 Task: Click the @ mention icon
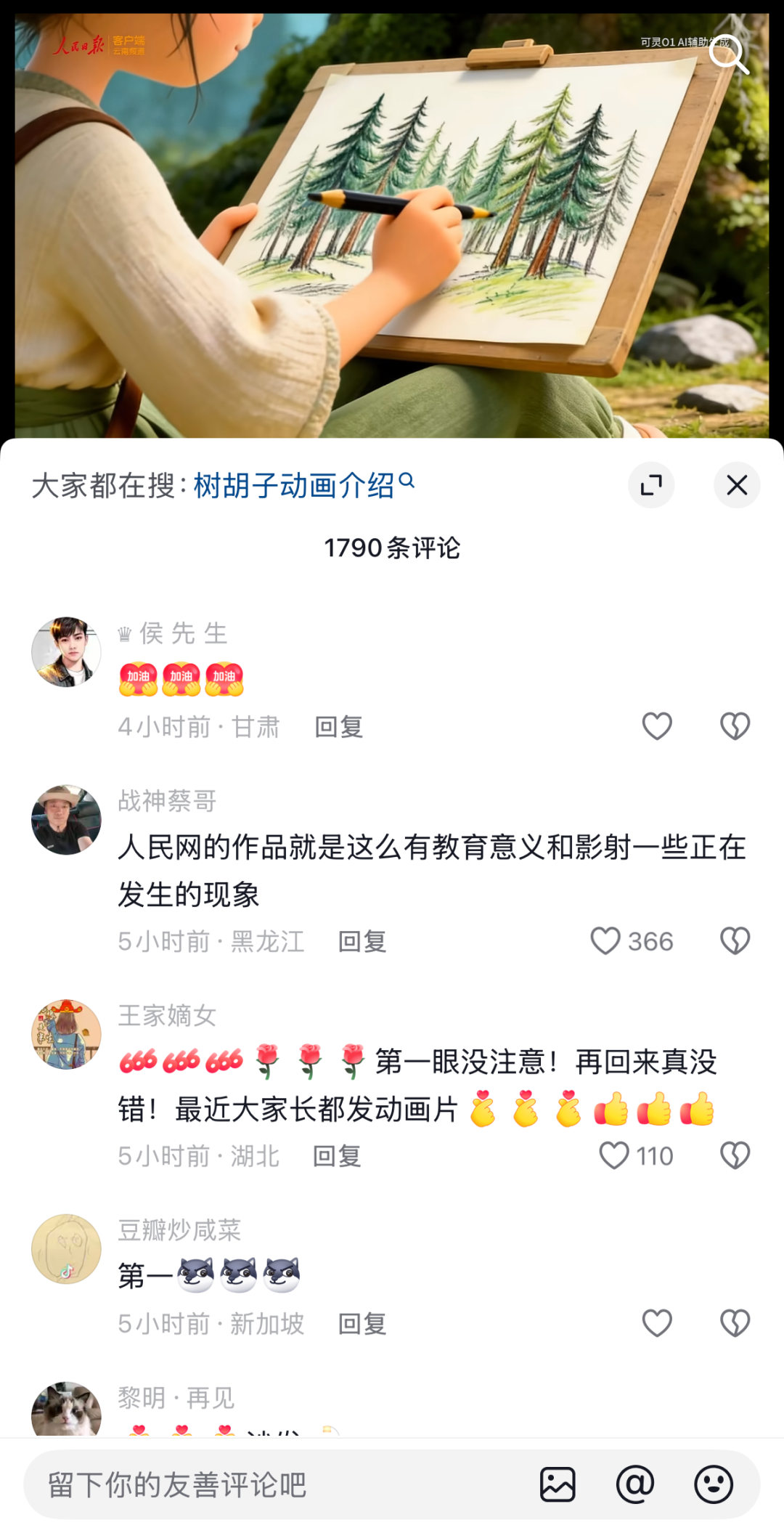[634, 1484]
